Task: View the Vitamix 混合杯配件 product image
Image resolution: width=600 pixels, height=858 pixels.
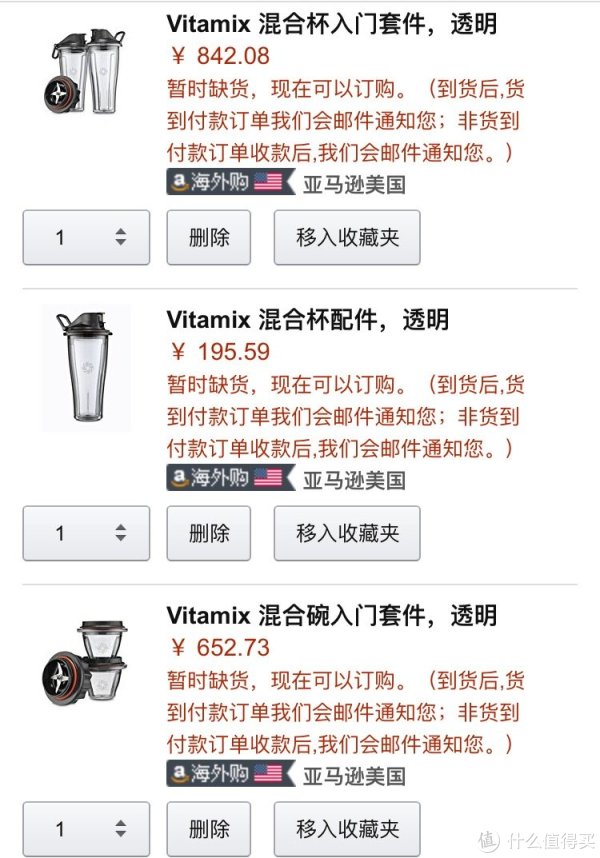Action: tap(86, 368)
